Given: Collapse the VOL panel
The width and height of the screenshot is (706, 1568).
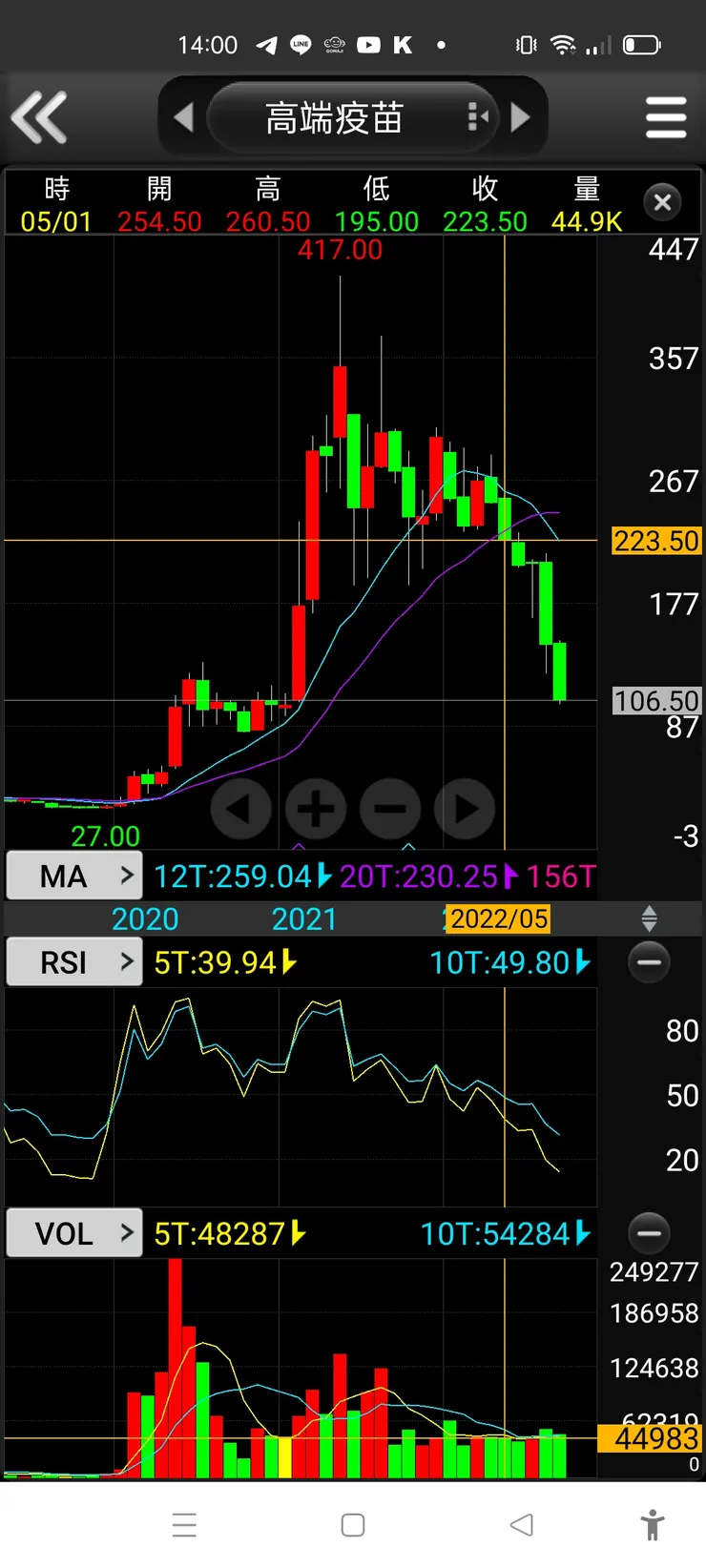Looking at the screenshot, I should tap(649, 1233).
